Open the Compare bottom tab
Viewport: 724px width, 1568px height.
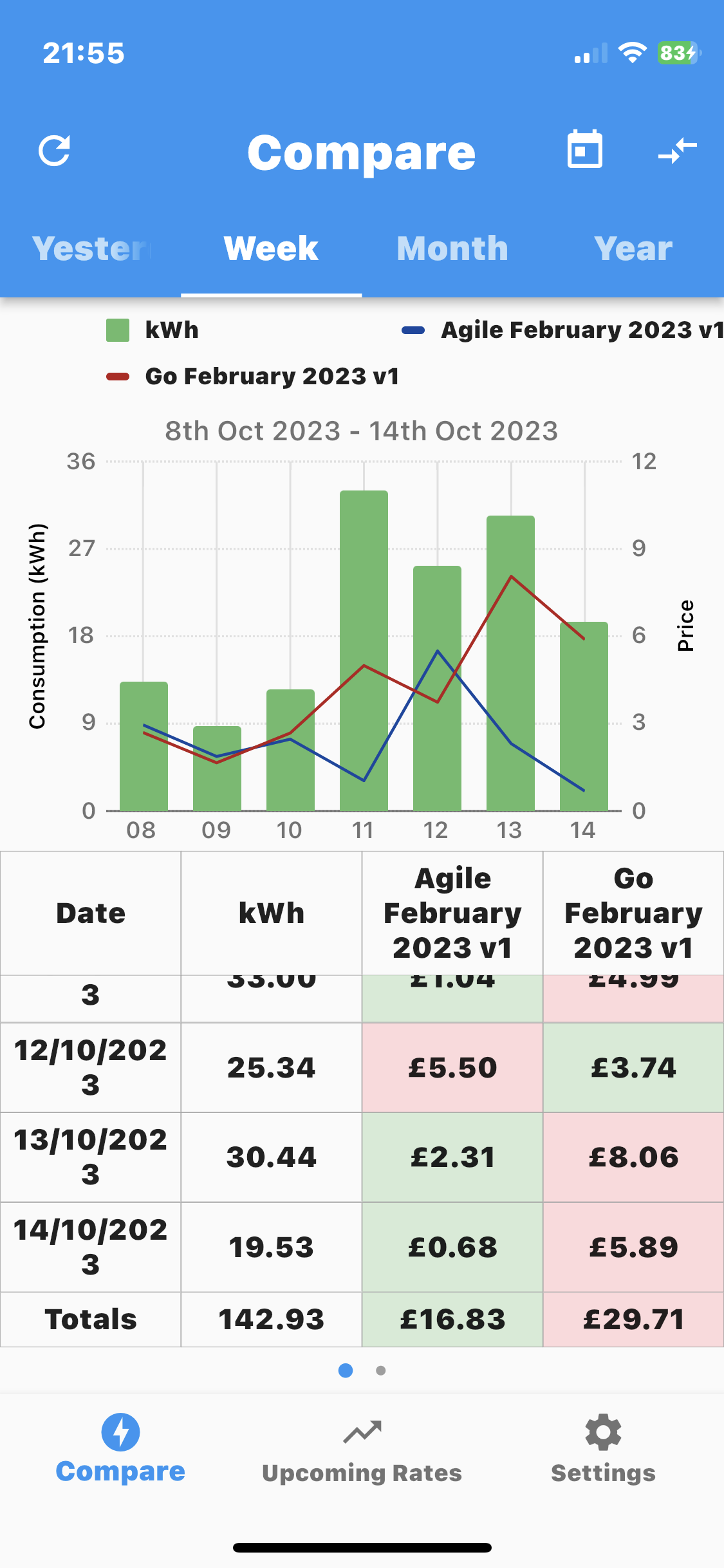tap(120, 1448)
